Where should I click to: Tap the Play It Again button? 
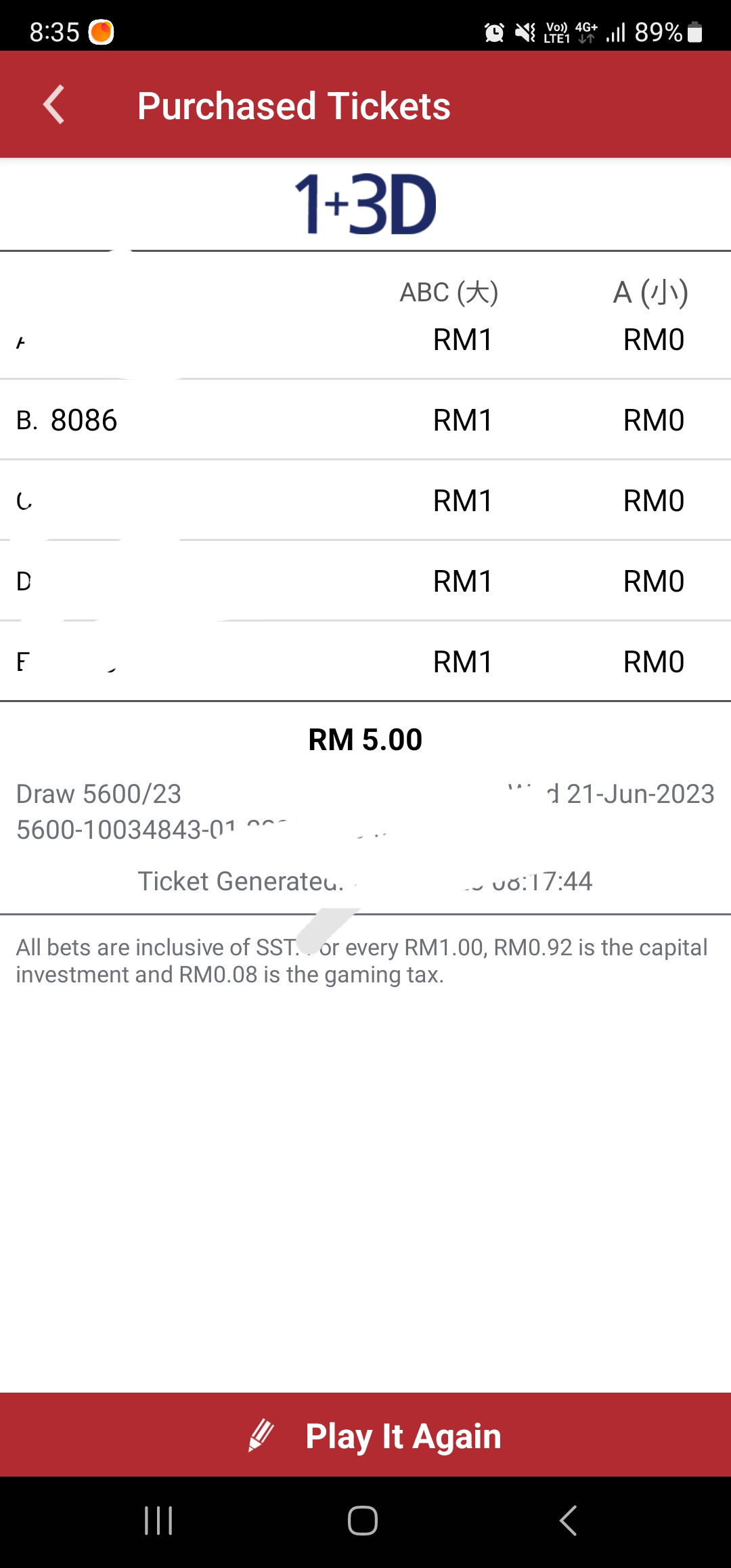point(365,1435)
